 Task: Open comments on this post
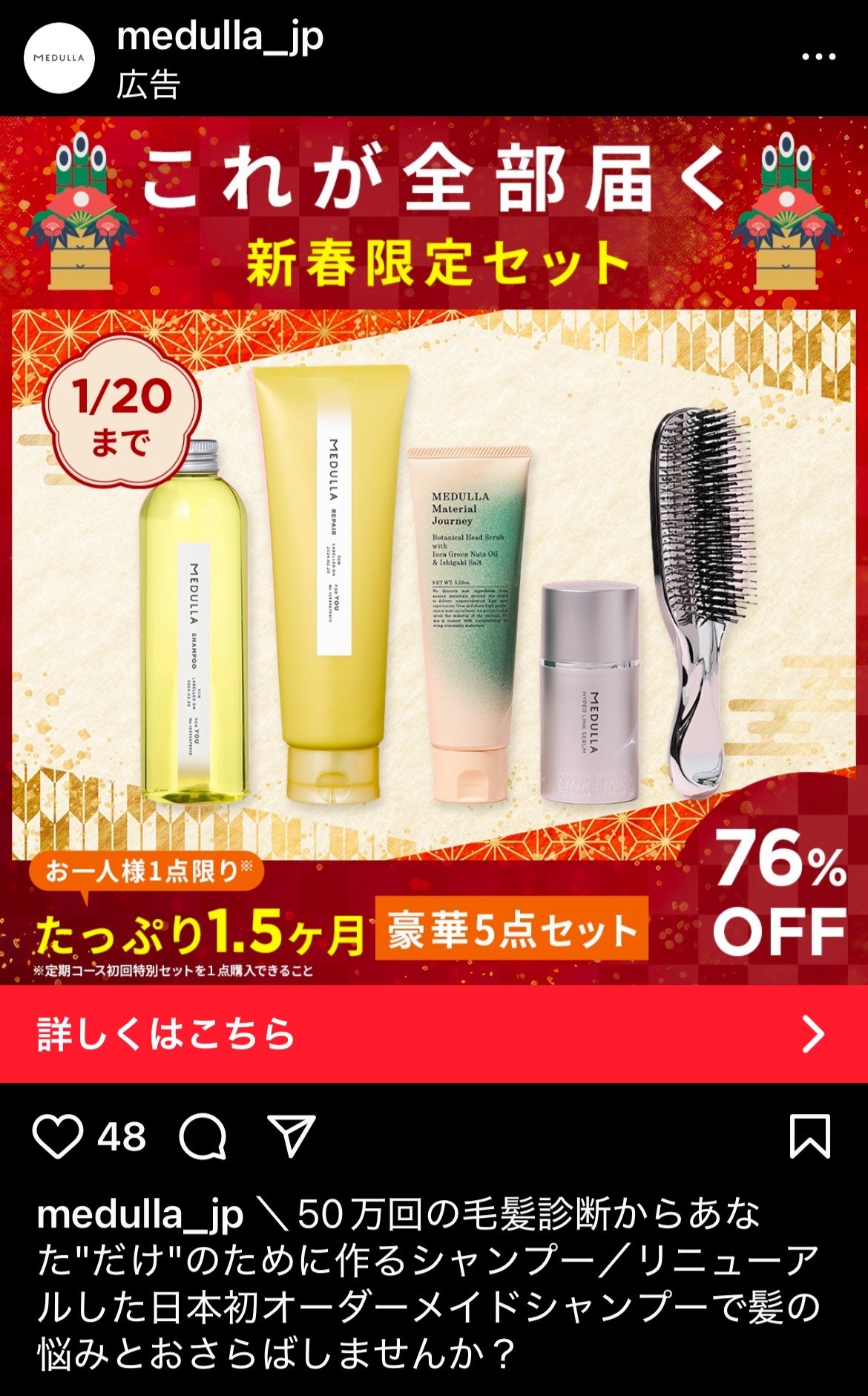(x=203, y=1136)
